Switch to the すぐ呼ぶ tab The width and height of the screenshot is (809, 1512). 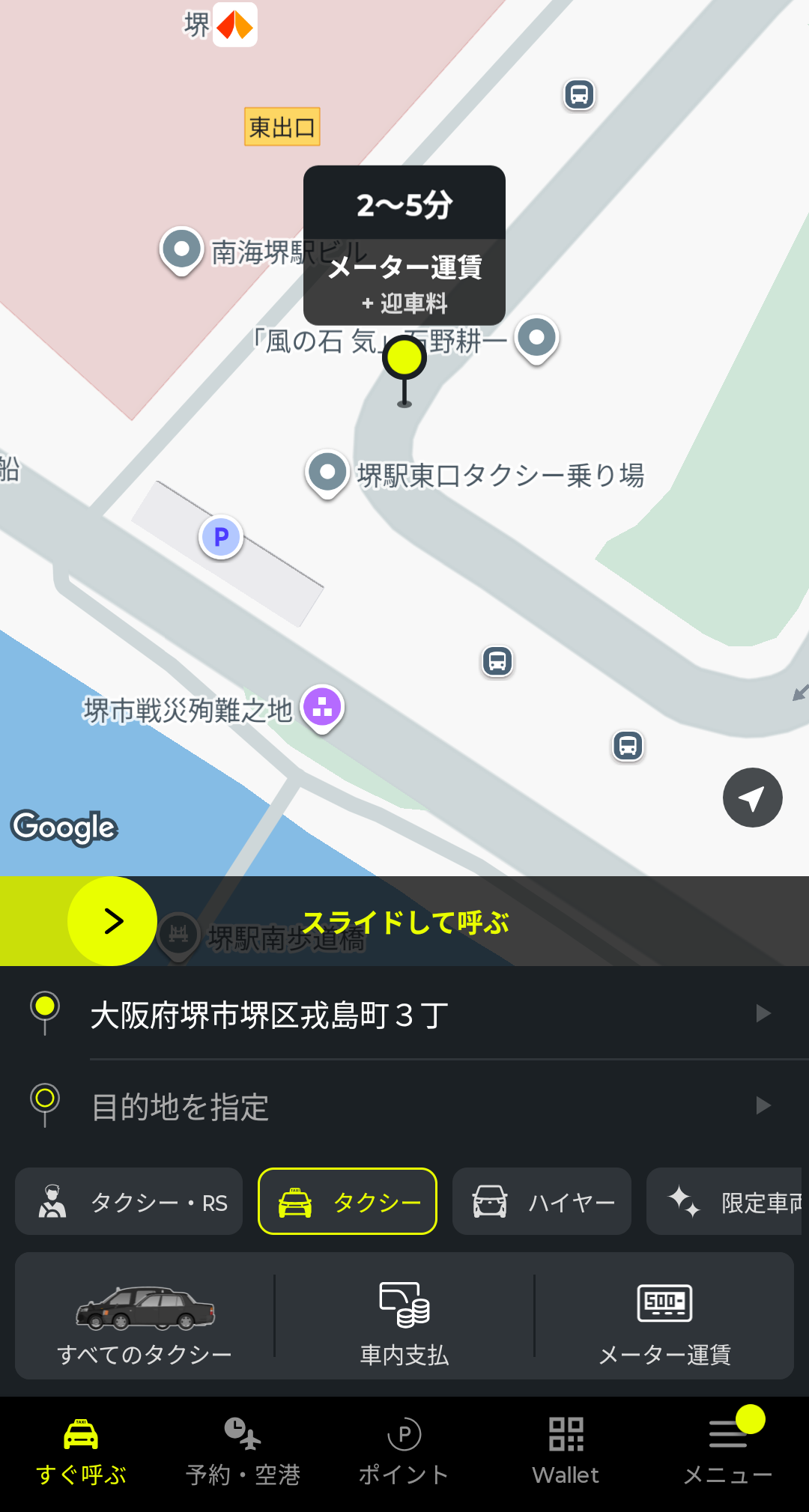pyautogui.click(x=81, y=1453)
